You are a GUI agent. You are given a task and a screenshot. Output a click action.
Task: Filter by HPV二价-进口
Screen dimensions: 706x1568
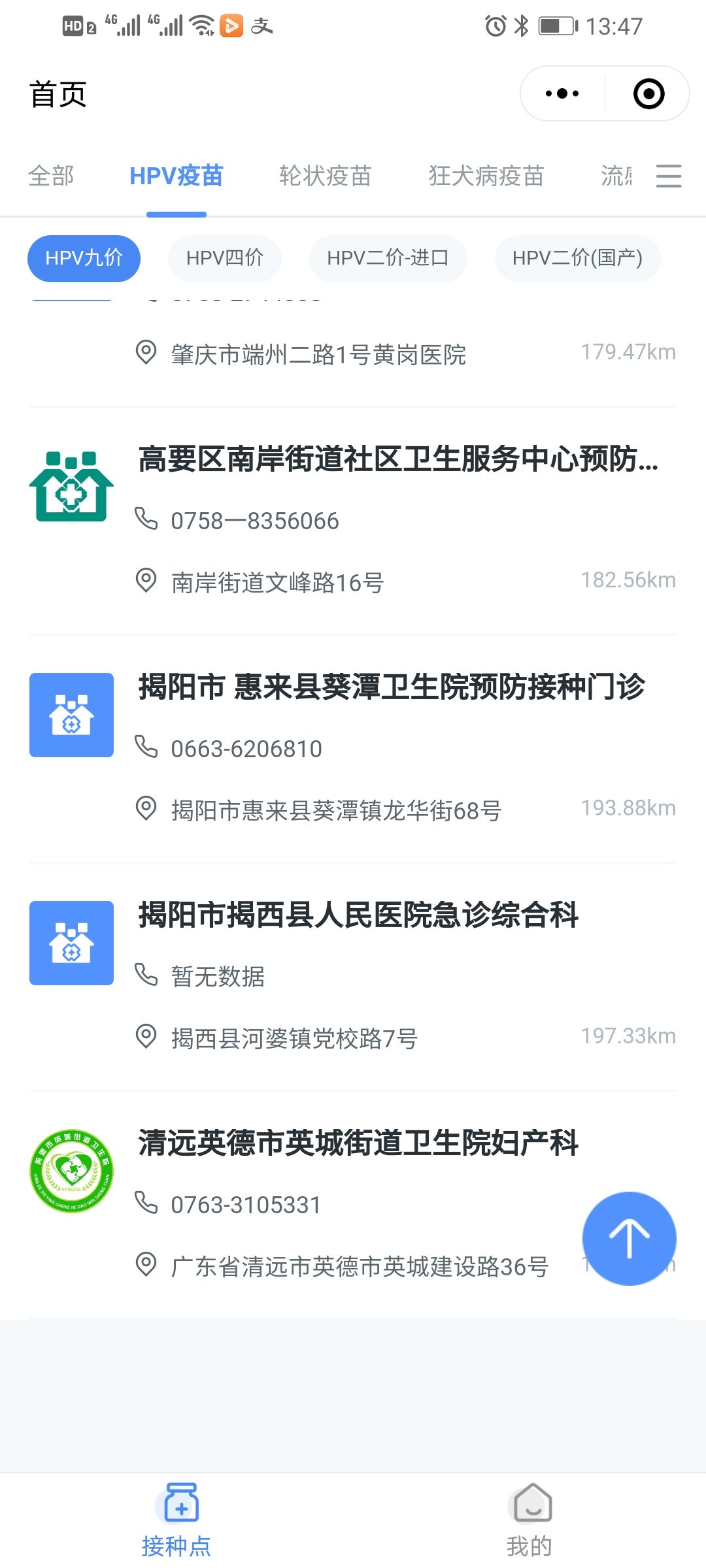click(x=388, y=258)
